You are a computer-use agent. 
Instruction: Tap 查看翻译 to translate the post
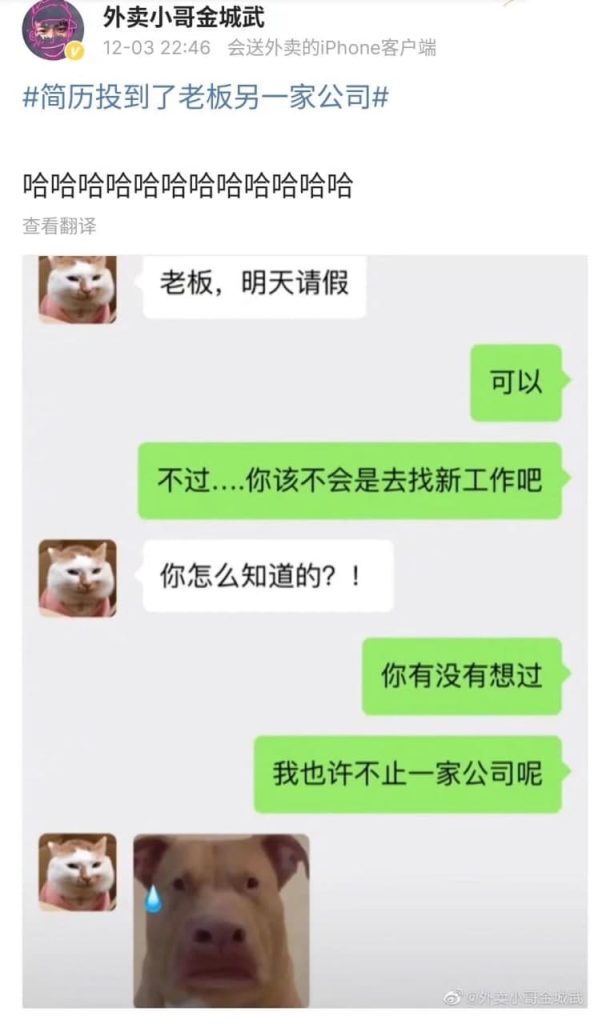pyautogui.click(x=59, y=226)
